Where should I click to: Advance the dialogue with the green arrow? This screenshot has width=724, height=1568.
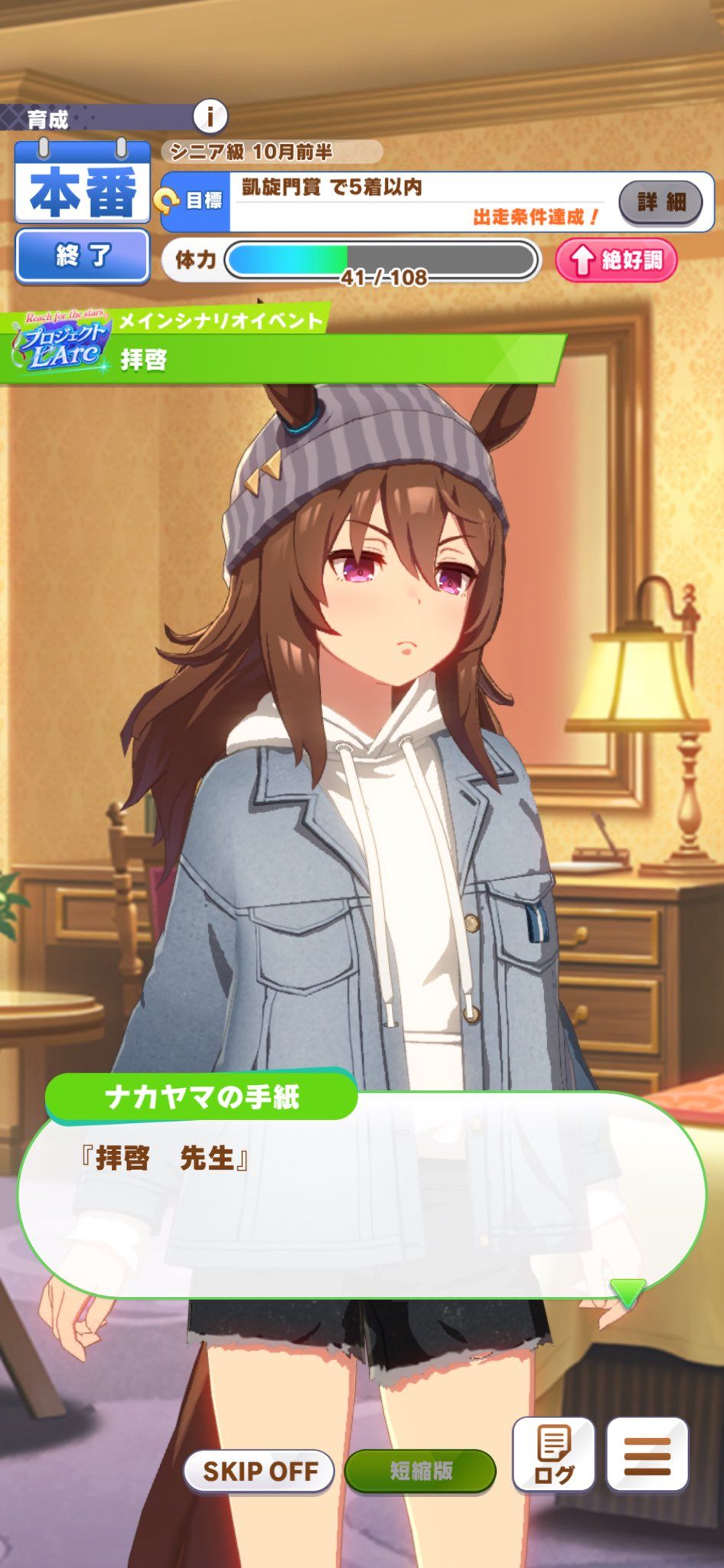(x=628, y=1292)
